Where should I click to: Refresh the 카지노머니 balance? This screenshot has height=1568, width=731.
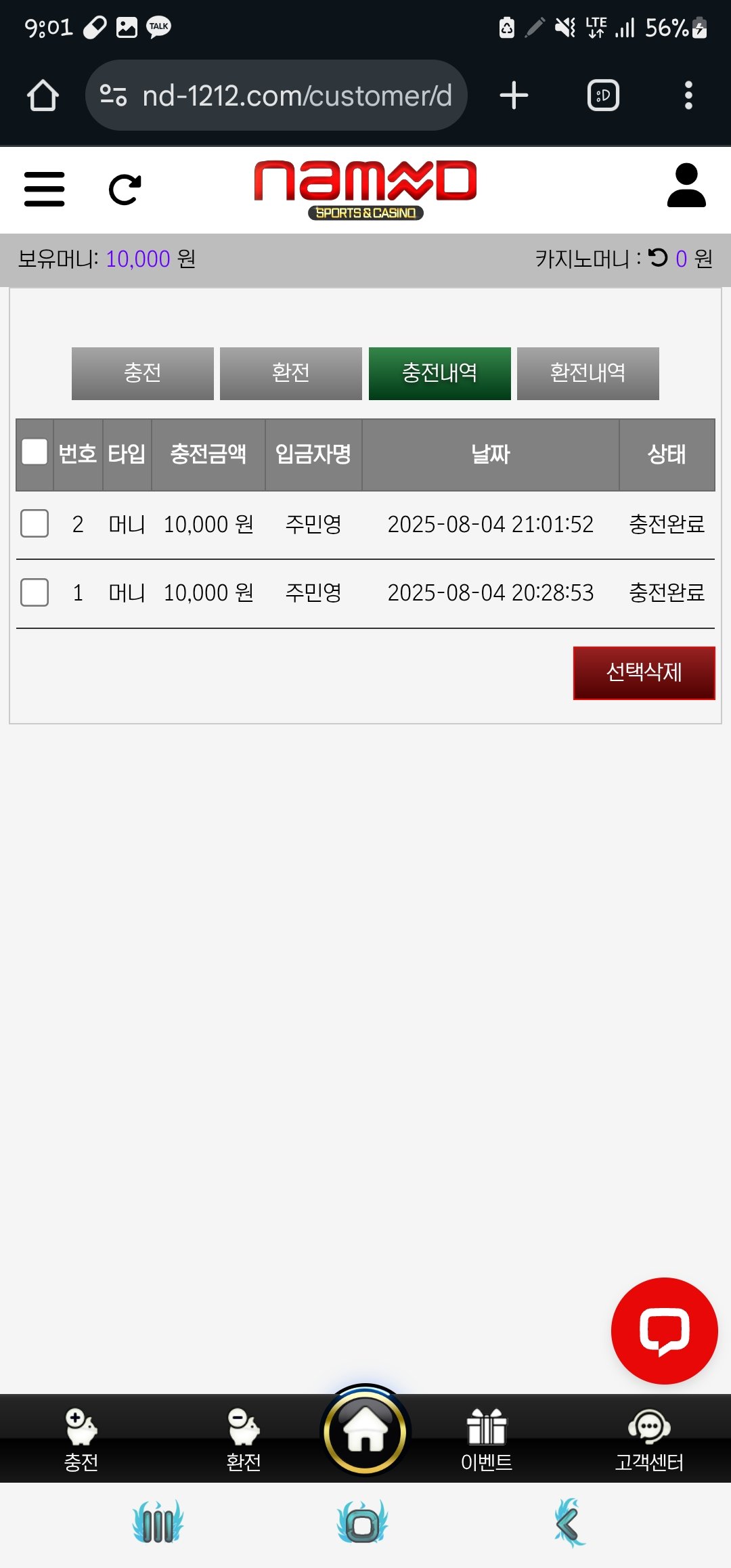click(x=658, y=257)
